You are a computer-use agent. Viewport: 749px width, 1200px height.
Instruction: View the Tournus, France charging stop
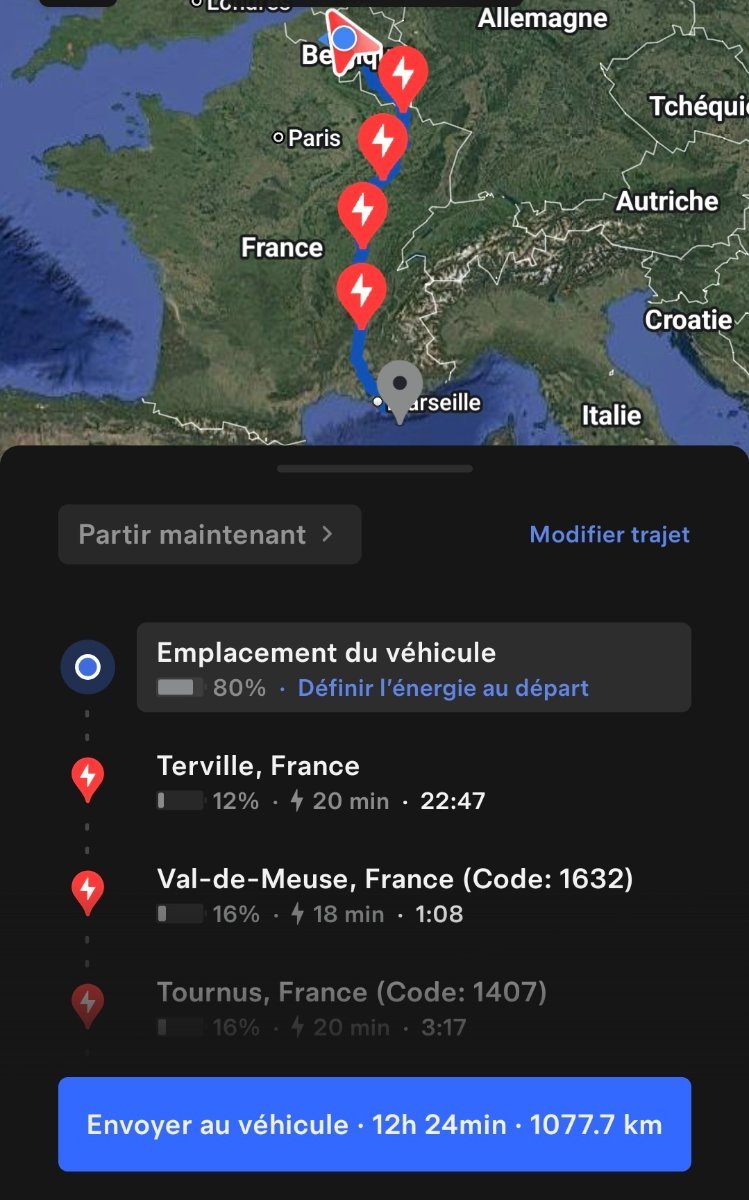(x=351, y=993)
